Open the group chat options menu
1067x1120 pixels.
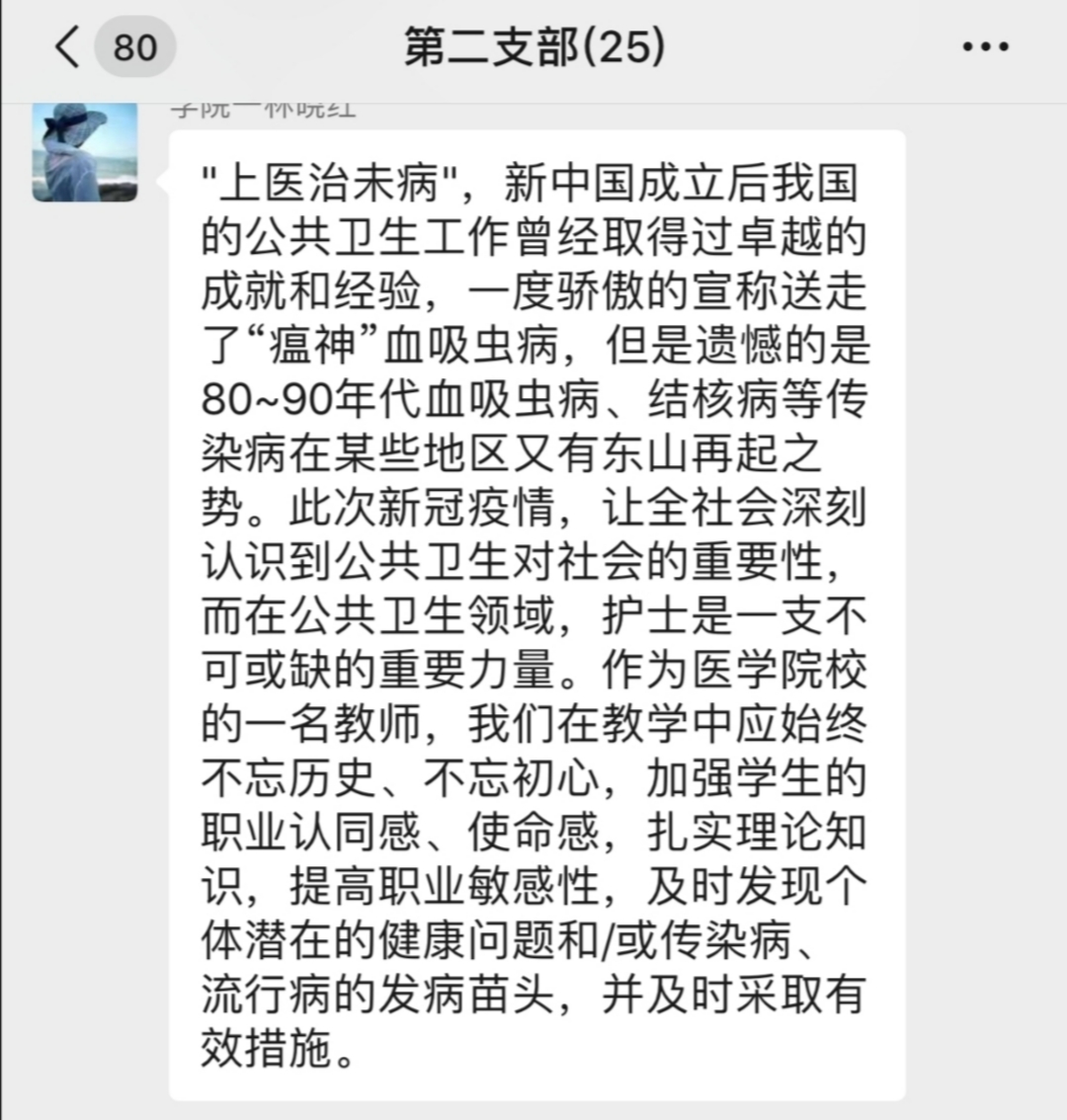(985, 46)
